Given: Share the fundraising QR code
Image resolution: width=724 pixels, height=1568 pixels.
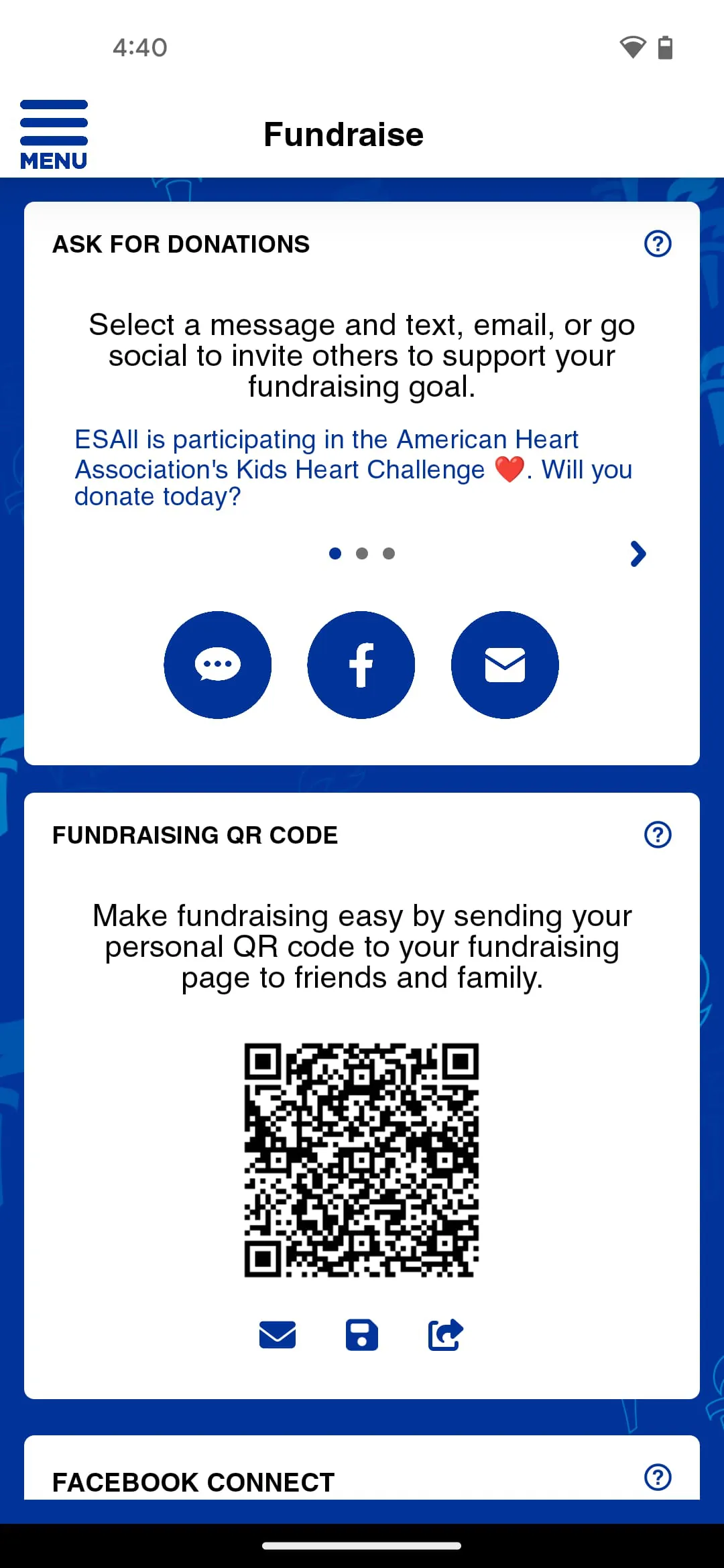Looking at the screenshot, I should coord(445,1335).
